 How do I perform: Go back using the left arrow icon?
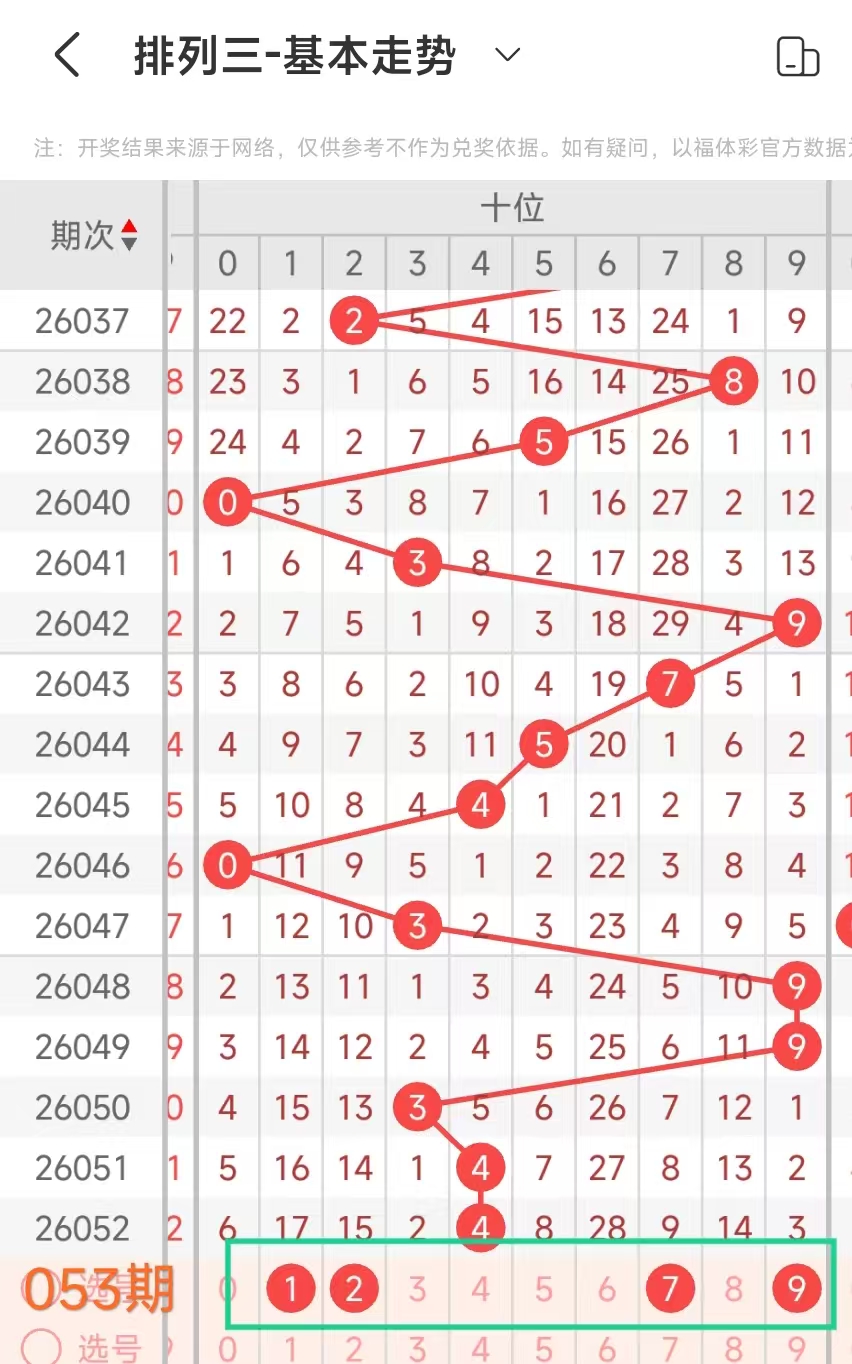coord(67,57)
